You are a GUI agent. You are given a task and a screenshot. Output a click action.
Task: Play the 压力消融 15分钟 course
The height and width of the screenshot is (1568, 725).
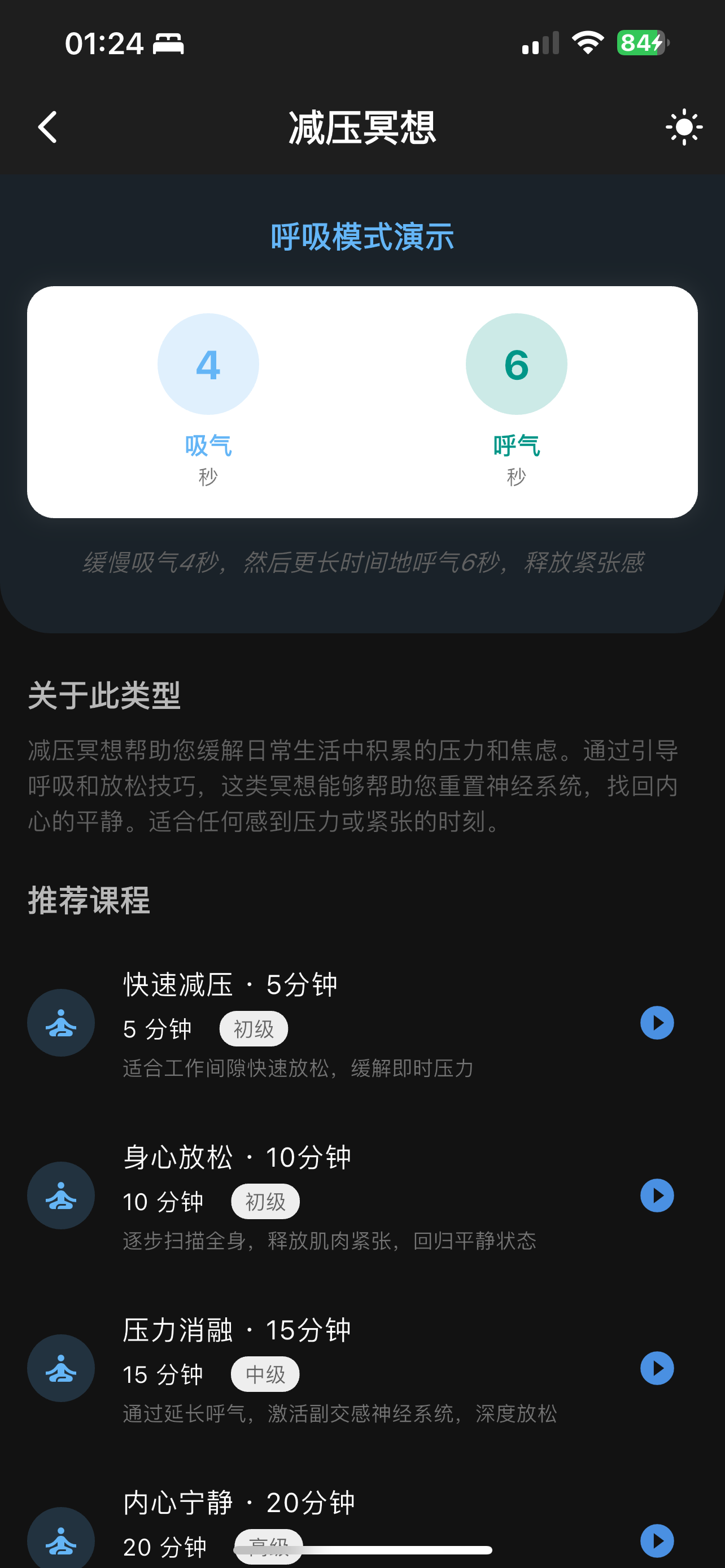657,1368
